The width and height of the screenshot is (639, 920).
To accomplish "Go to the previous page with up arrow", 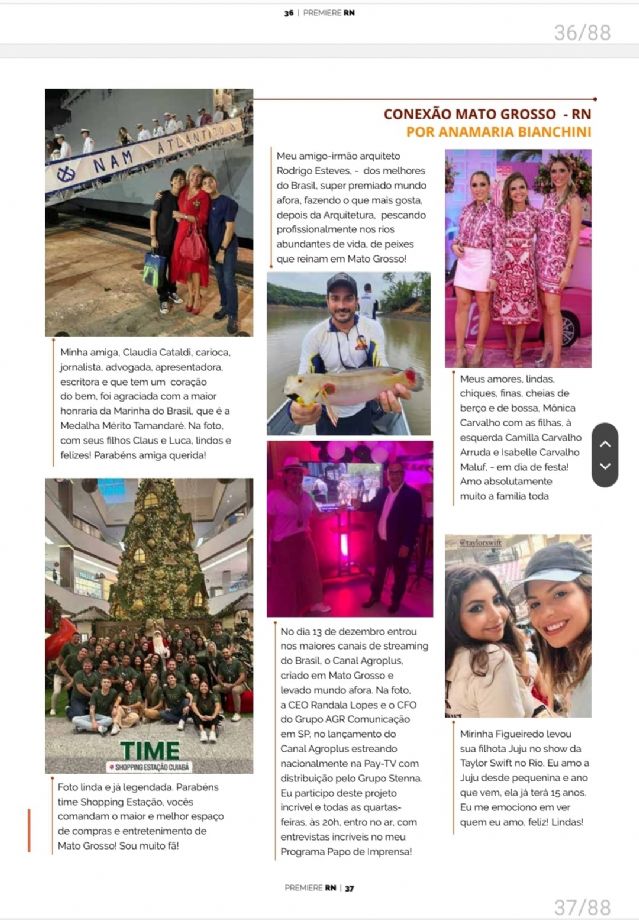I will [605, 444].
